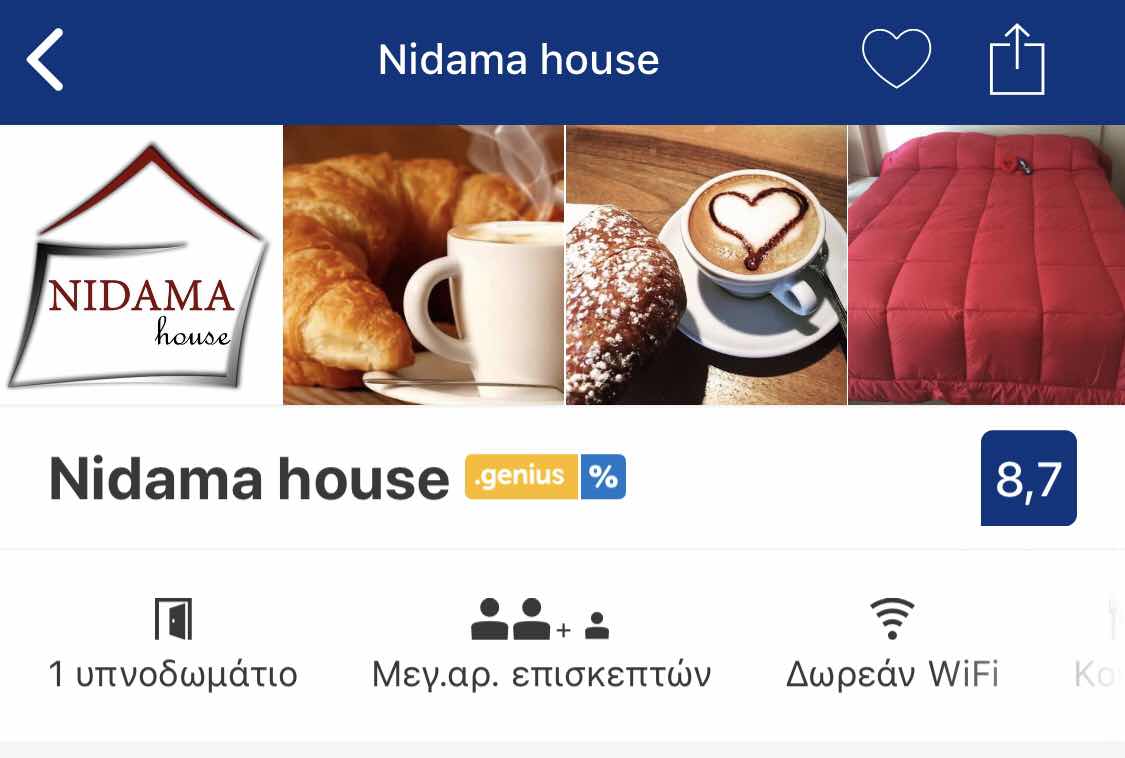Screen dimensions: 1125x758
Task: Go back from Nidama house page
Action: pos(45,60)
